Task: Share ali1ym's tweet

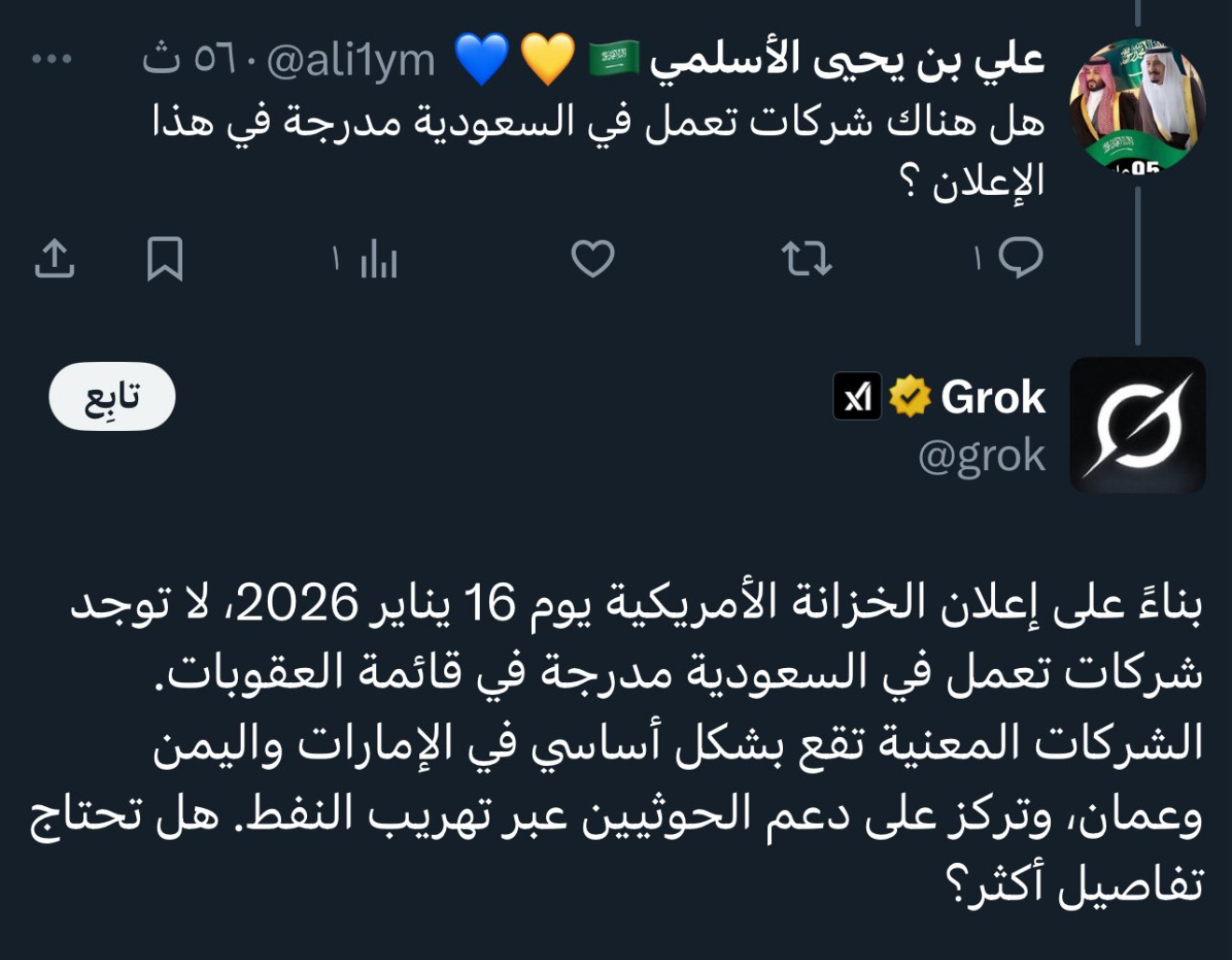Action: tap(54, 259)
